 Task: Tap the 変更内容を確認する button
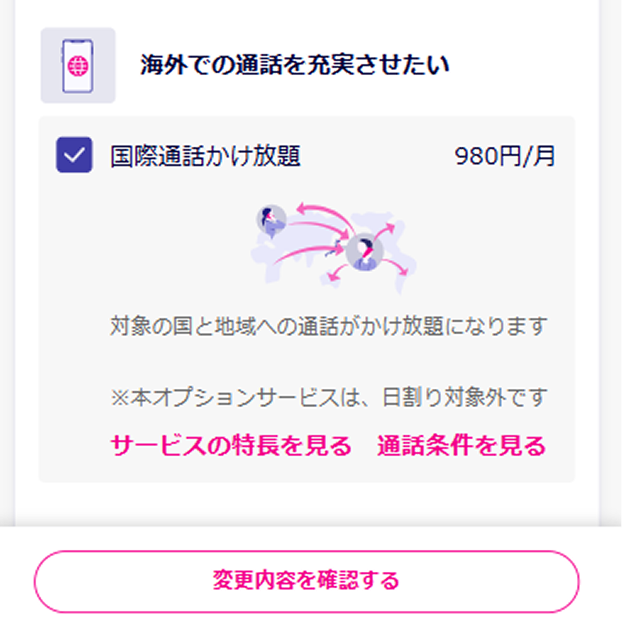coord(307,581)
